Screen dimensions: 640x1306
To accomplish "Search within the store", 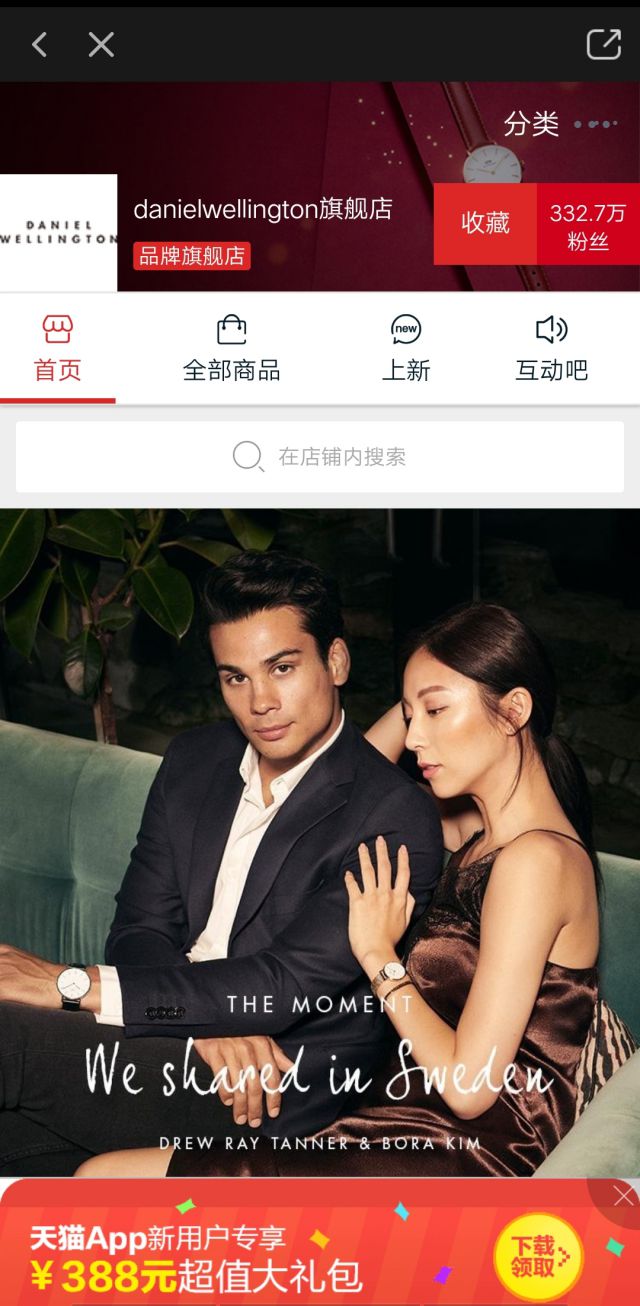I will coord(320,457).
